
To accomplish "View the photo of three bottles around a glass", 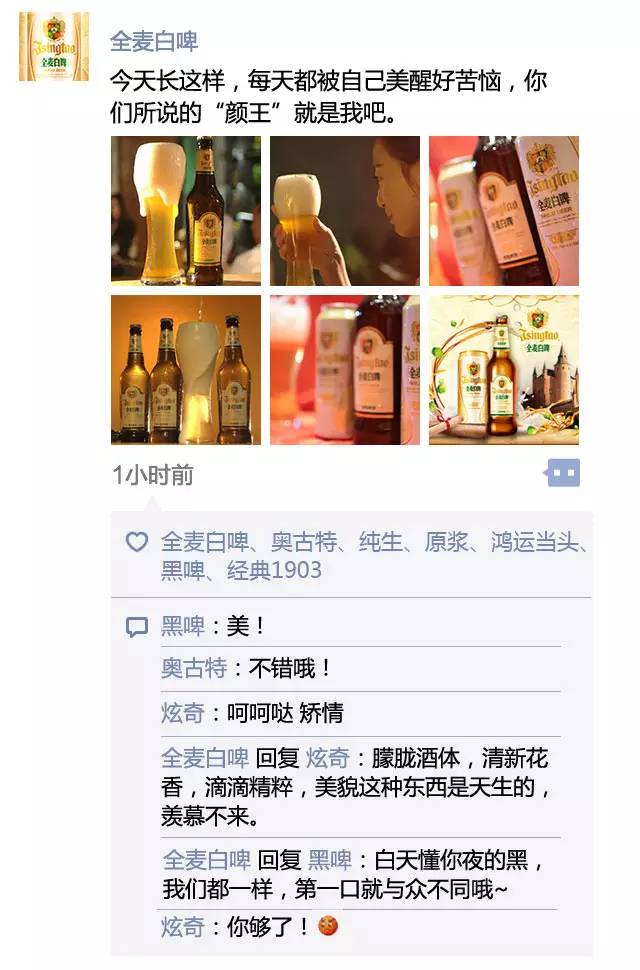I will pyautogui.click(x=185, y=370).
